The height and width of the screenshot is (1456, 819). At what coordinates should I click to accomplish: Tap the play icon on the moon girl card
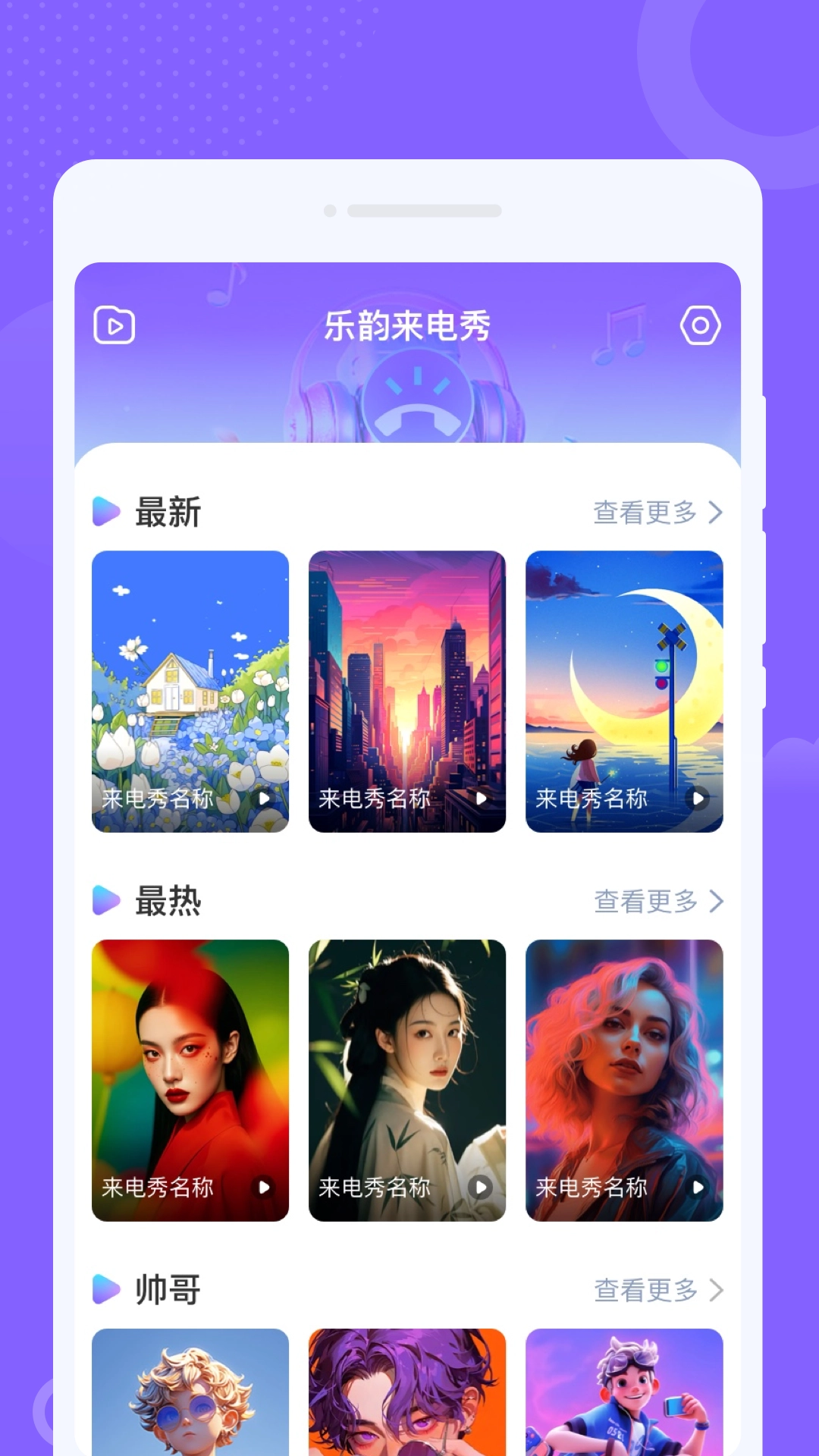pos(697,799)
